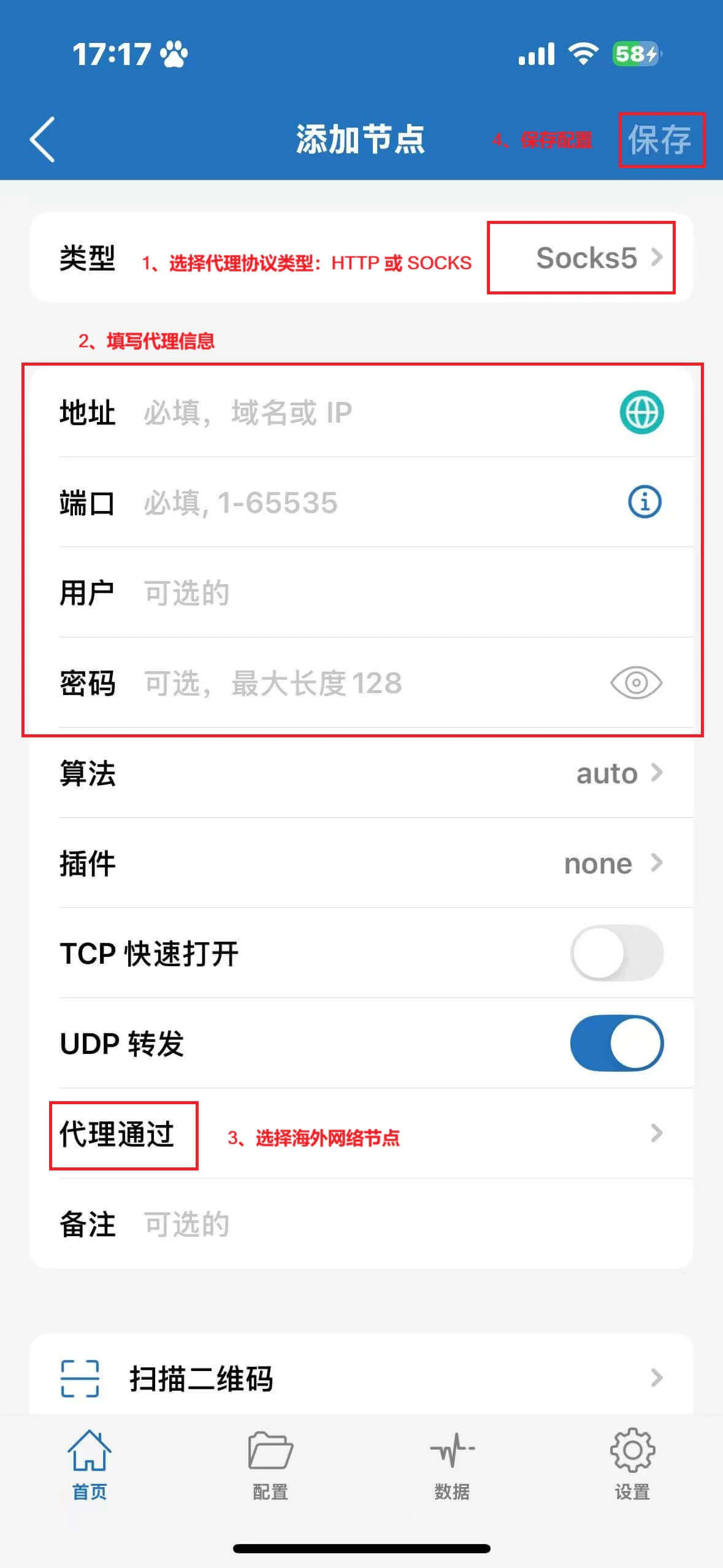The width and height of the screenshot is (723, 1568).
Task: Click the 保存 save button
Action: (661, 140)
